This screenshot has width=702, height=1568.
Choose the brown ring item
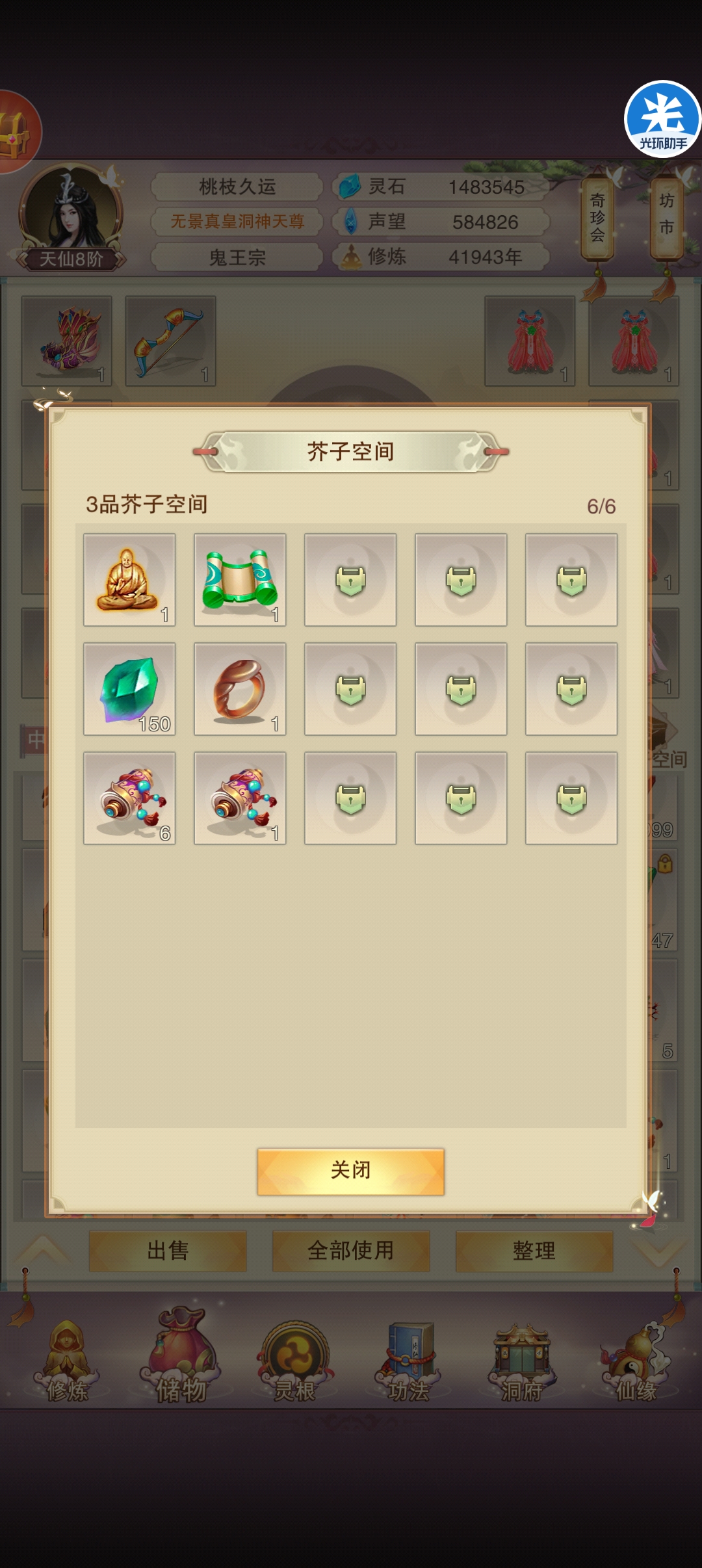240,689
